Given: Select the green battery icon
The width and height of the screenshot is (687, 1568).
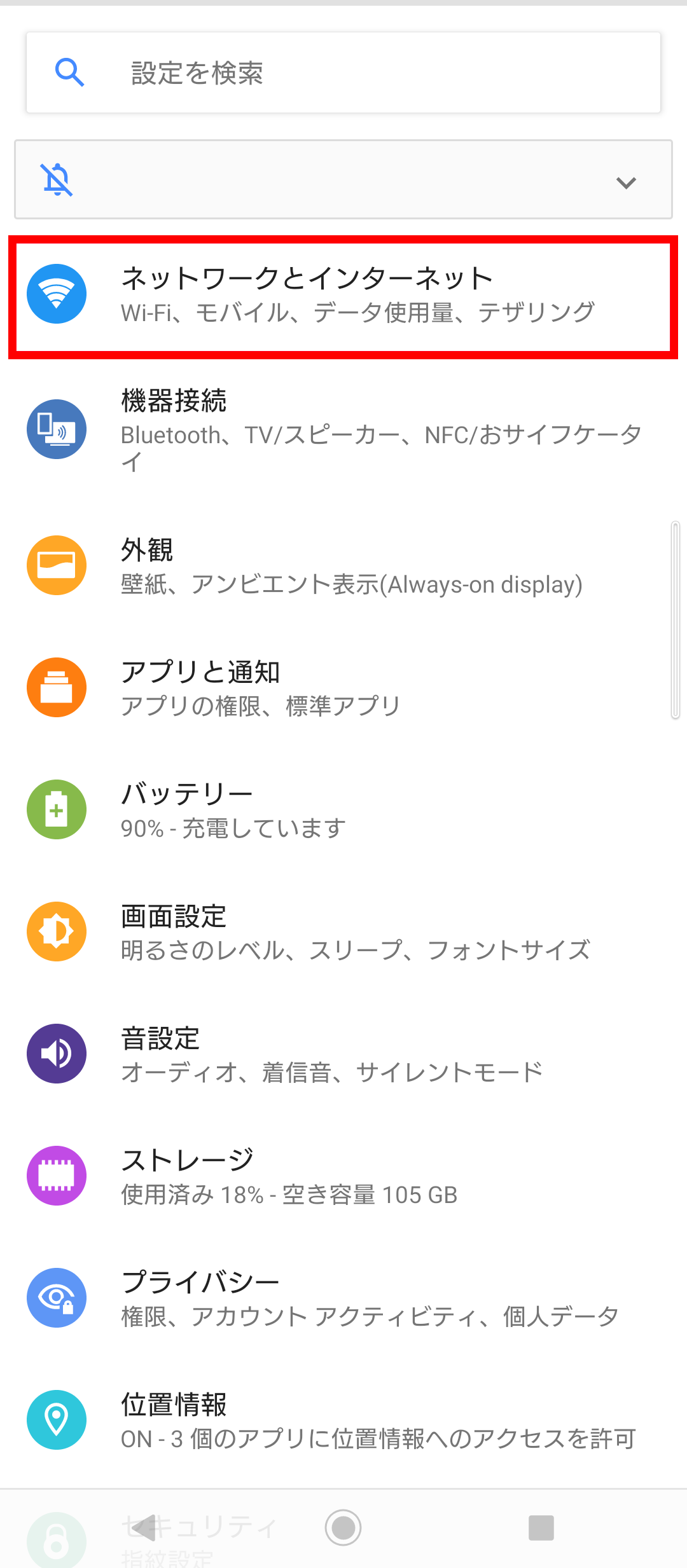Looking at the screenshot, I should pos(56,809).
